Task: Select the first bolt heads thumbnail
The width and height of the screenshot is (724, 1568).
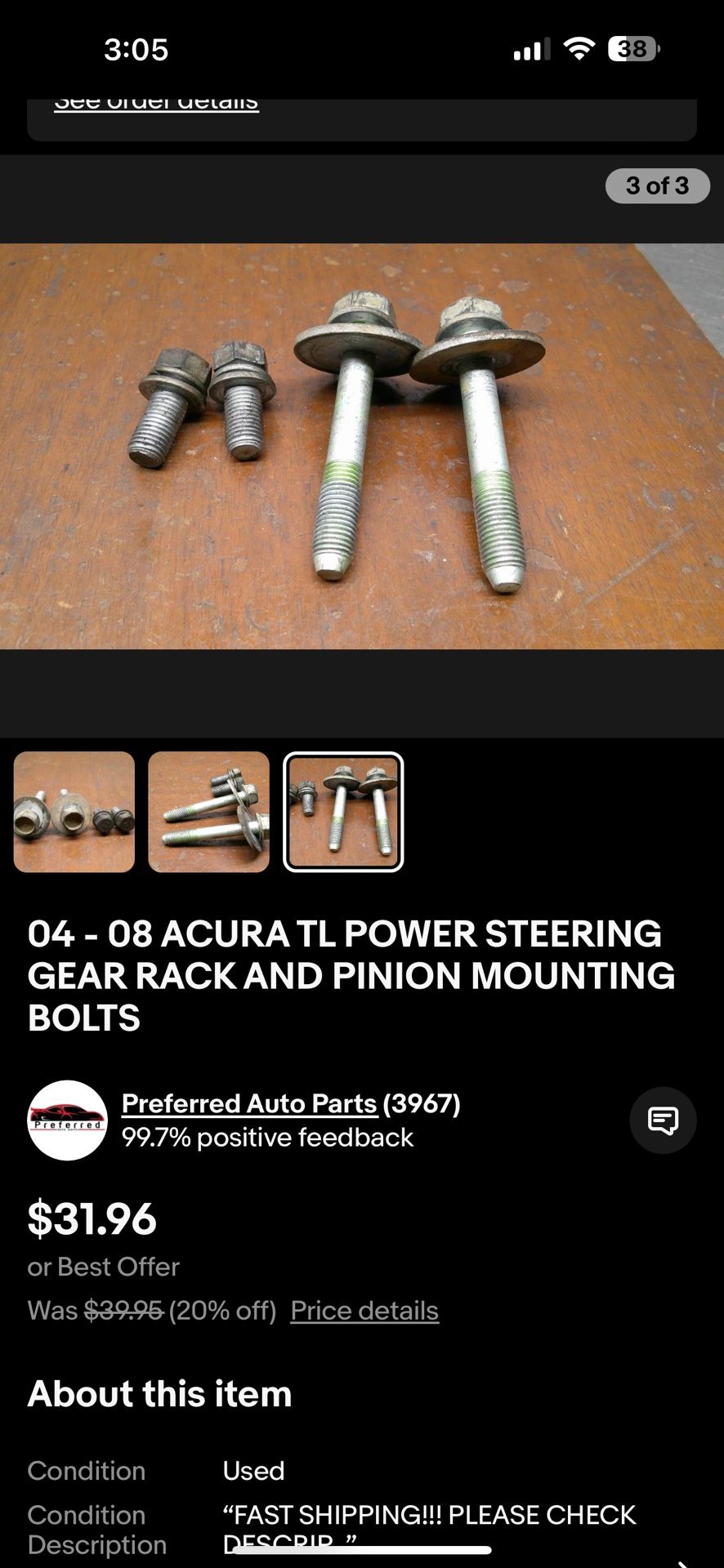Action: click(x=74, y=812)
